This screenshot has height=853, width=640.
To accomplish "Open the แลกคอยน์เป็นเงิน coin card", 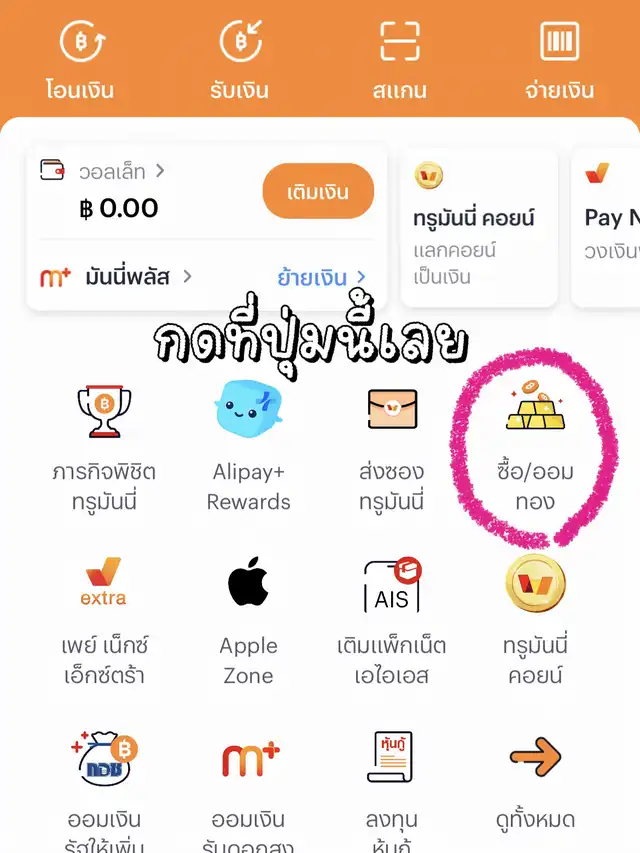I will 478,226.
